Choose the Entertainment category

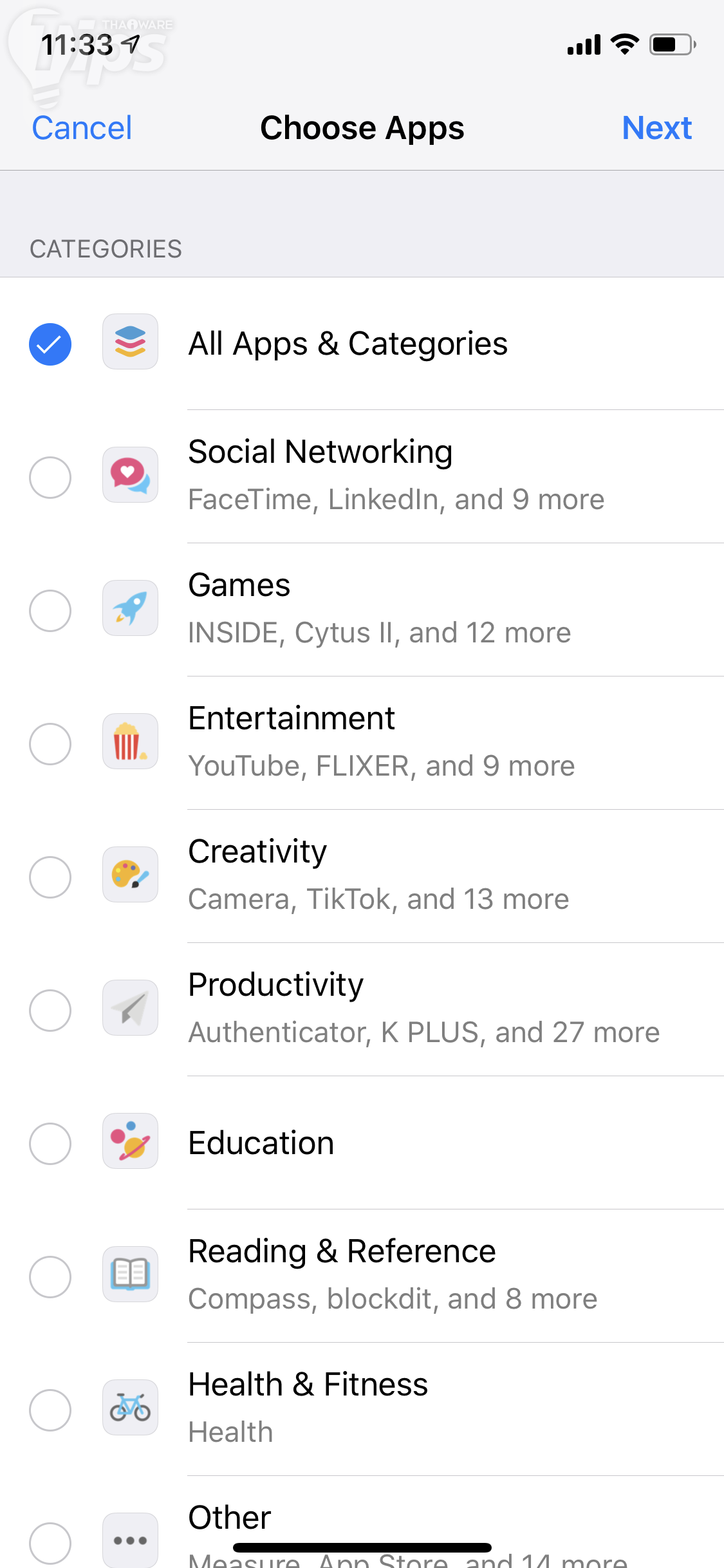click(50, 744)
